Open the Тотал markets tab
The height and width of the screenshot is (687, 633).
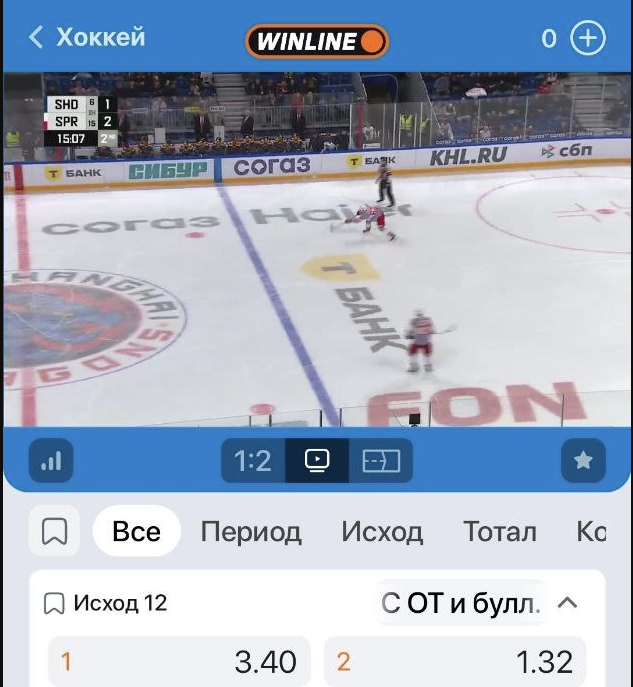(499, 531)
